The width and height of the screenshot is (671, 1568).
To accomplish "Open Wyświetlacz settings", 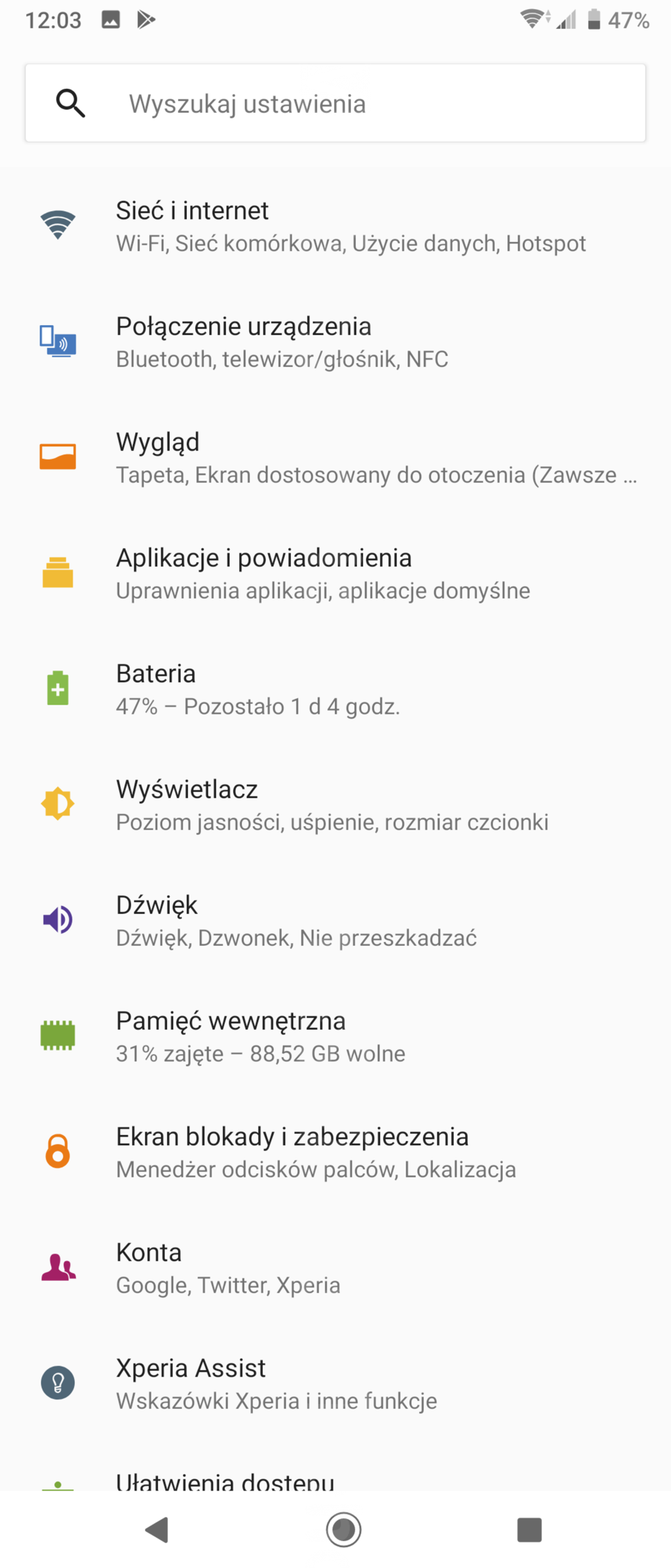I will pos(335,805).
